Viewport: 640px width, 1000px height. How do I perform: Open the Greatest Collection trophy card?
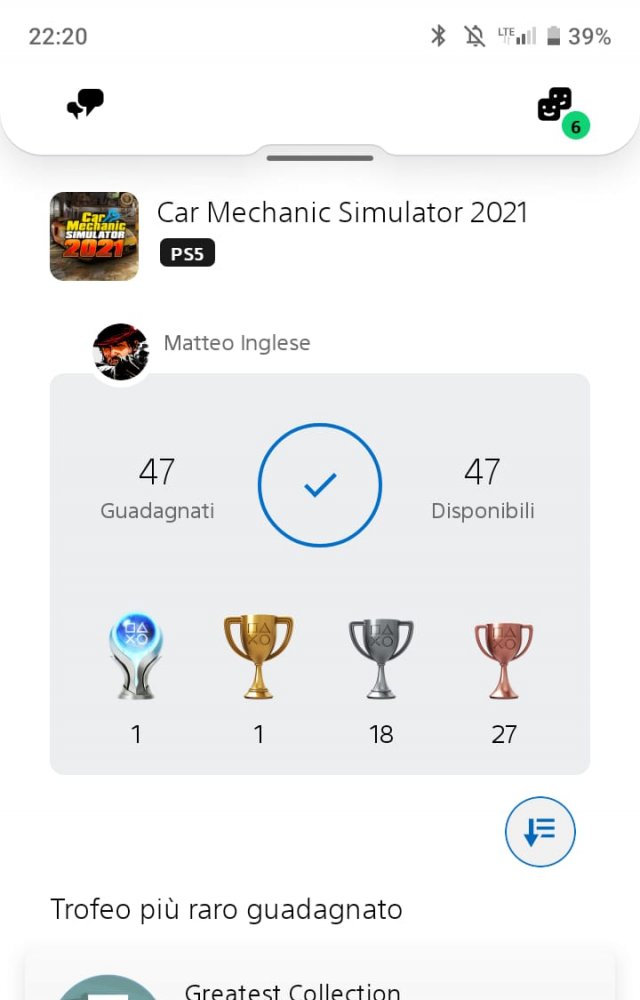[320, 978]
